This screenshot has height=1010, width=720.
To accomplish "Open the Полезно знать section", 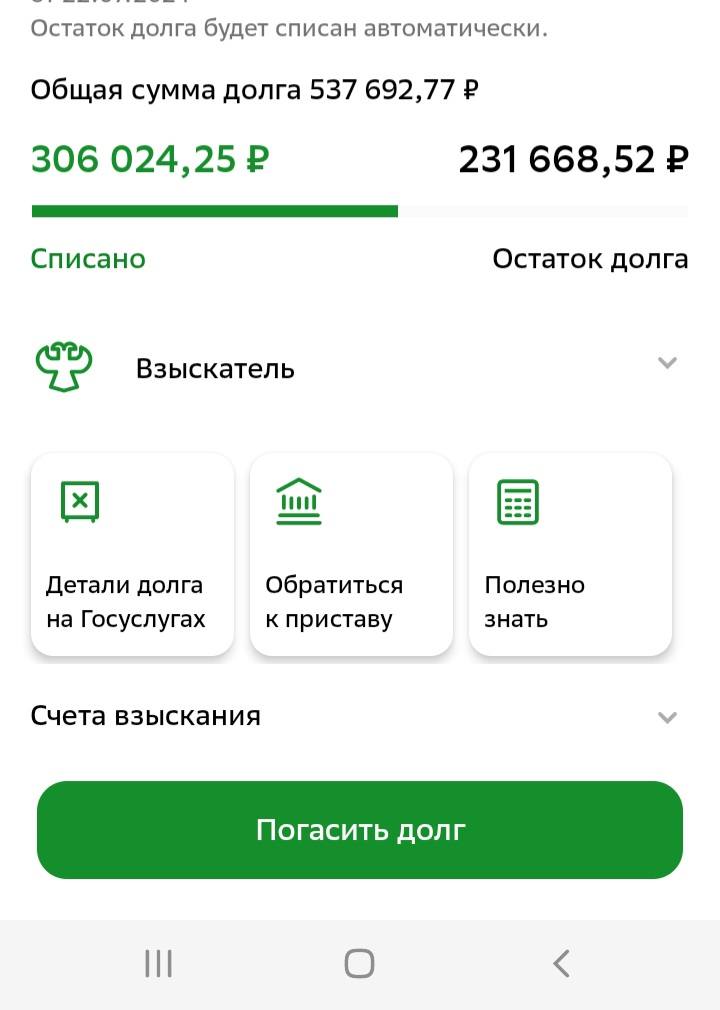I will [x=570, y=555].
